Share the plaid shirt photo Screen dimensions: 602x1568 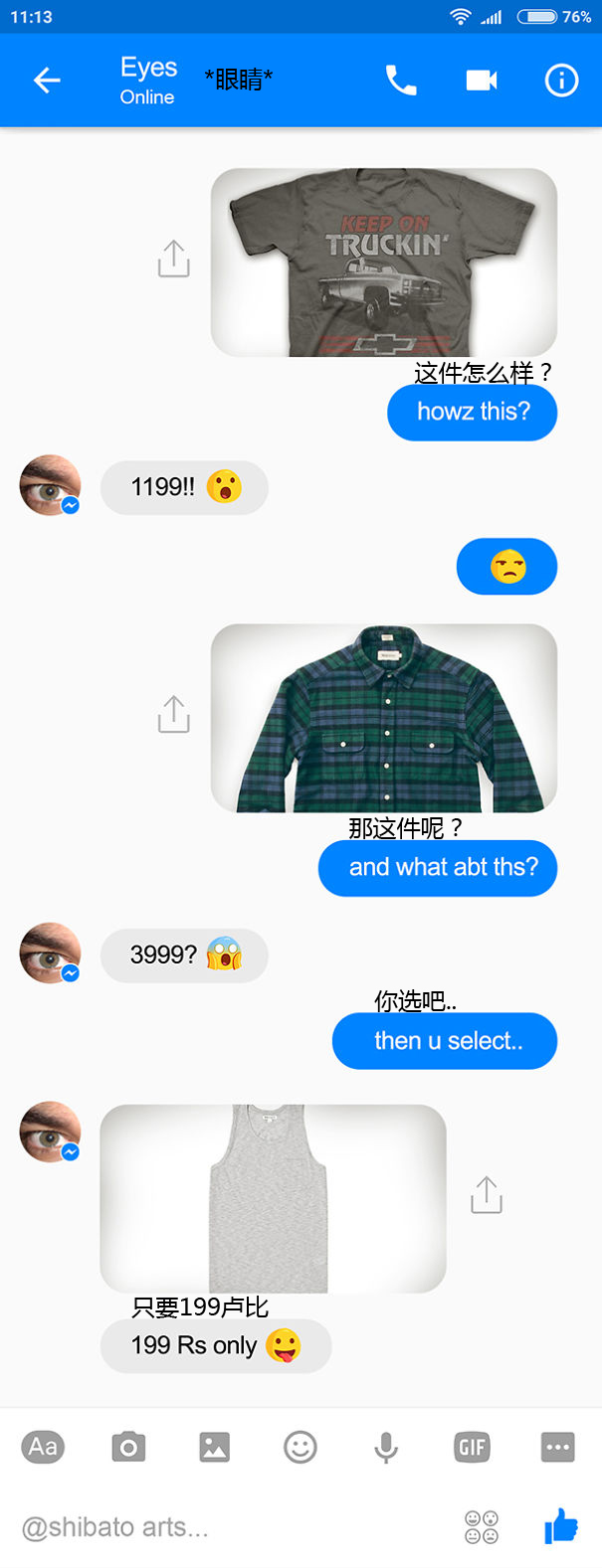click(x=173, y=714)
